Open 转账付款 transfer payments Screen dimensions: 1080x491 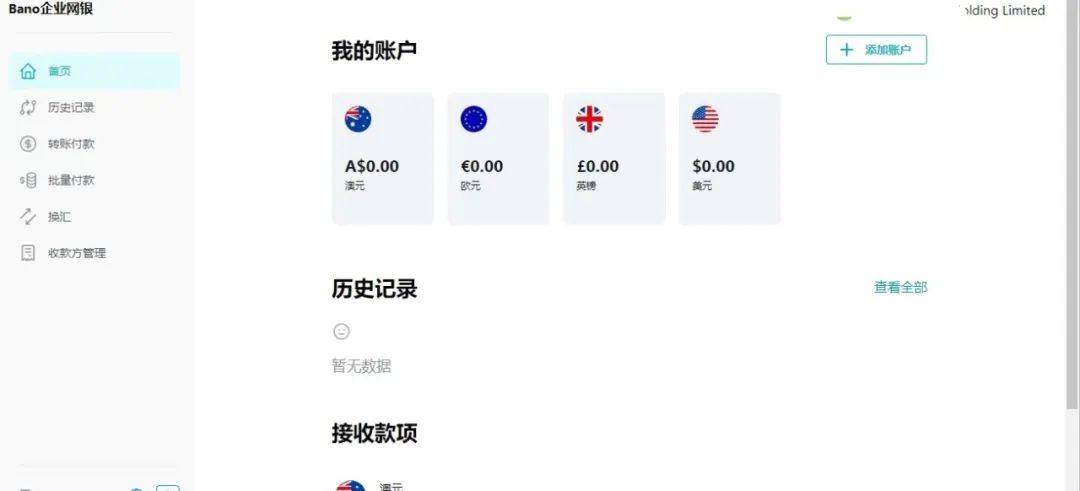point(70,144)
